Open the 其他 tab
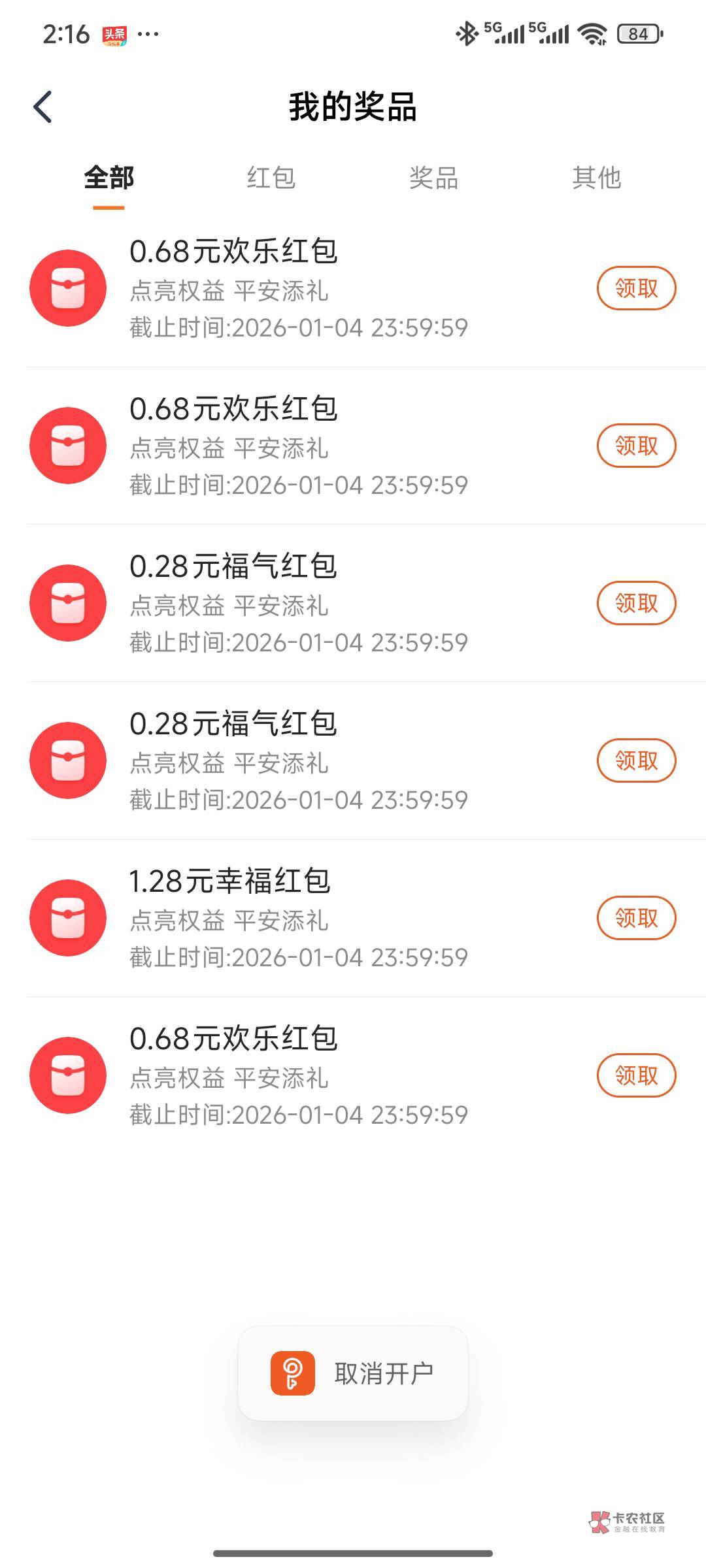 coord(596,178)
